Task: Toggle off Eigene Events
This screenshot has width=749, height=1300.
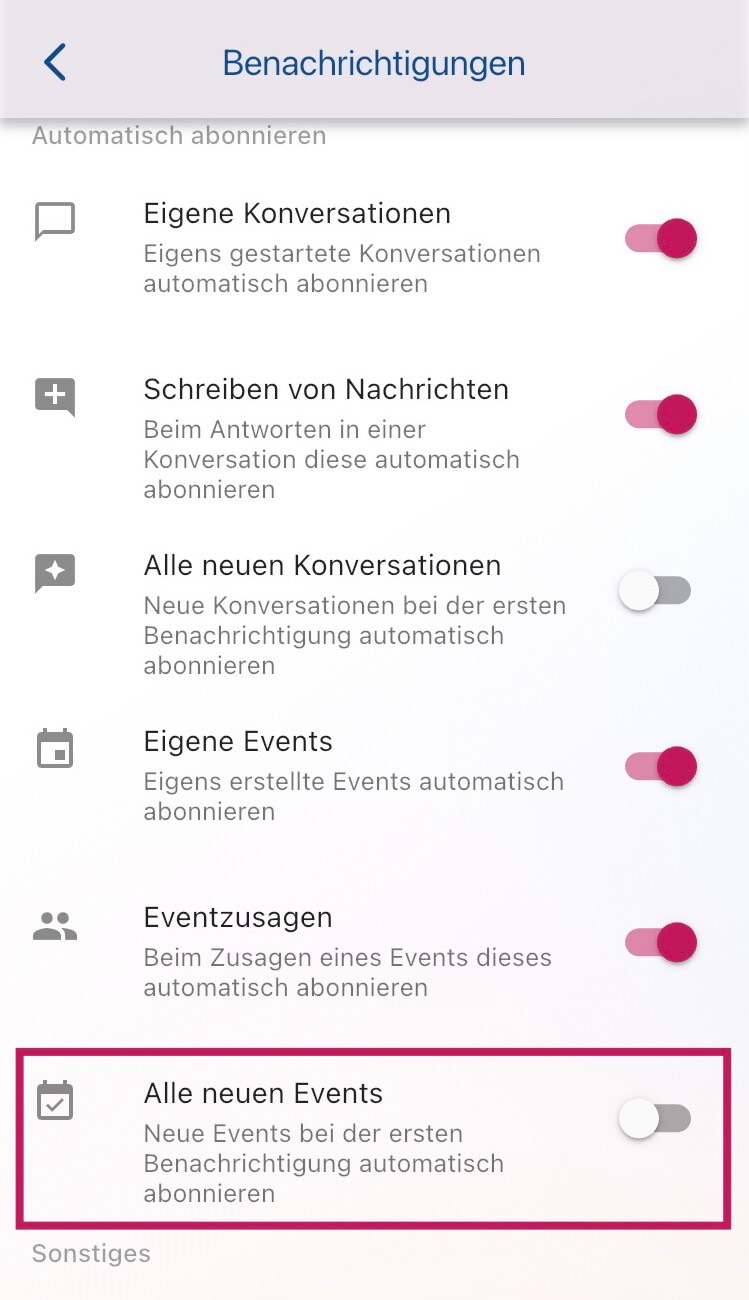Action: [x=660, y=767]
